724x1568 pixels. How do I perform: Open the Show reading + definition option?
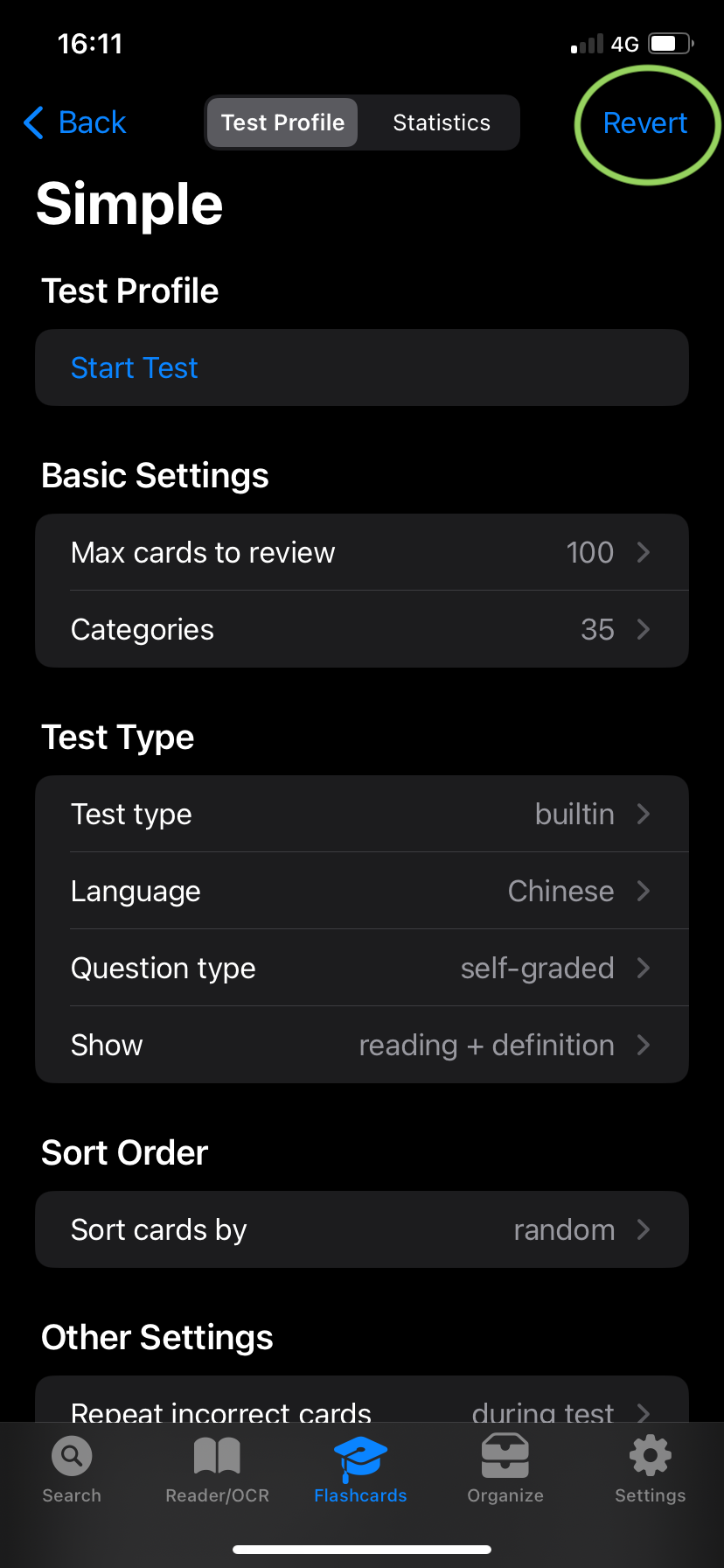click(x=361, y=1045)
